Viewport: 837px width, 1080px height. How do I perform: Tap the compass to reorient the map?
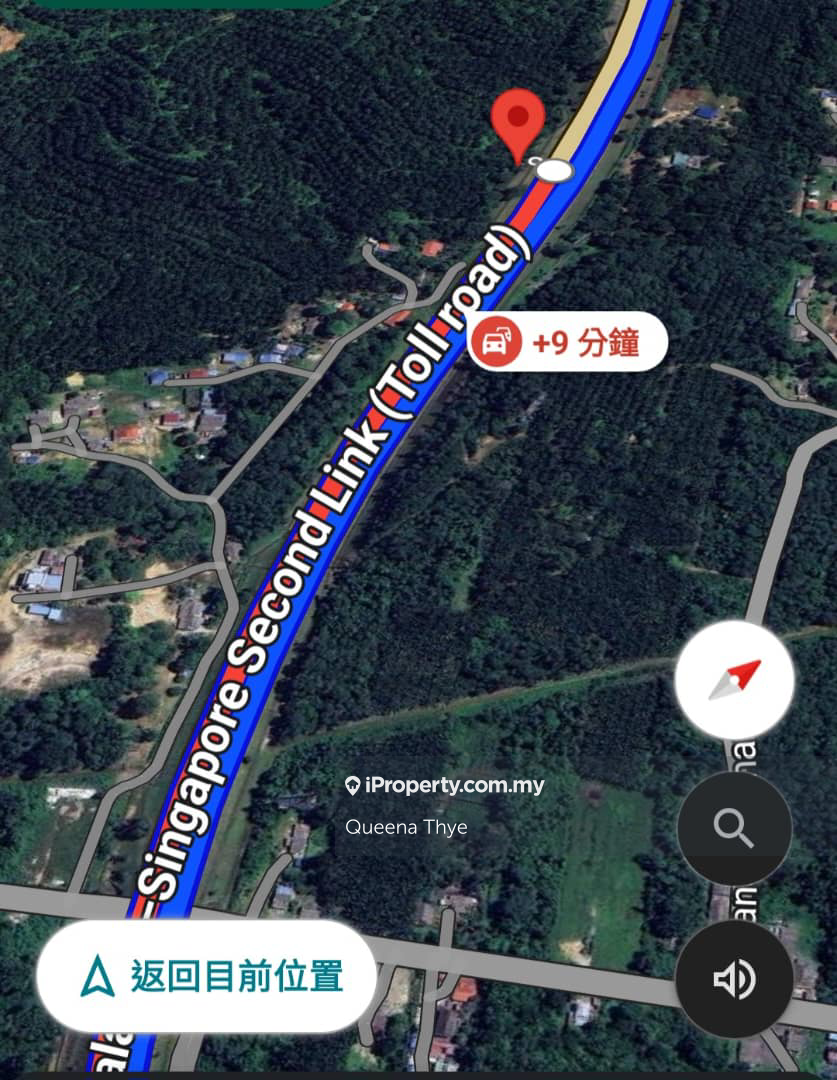coord(735,680)
